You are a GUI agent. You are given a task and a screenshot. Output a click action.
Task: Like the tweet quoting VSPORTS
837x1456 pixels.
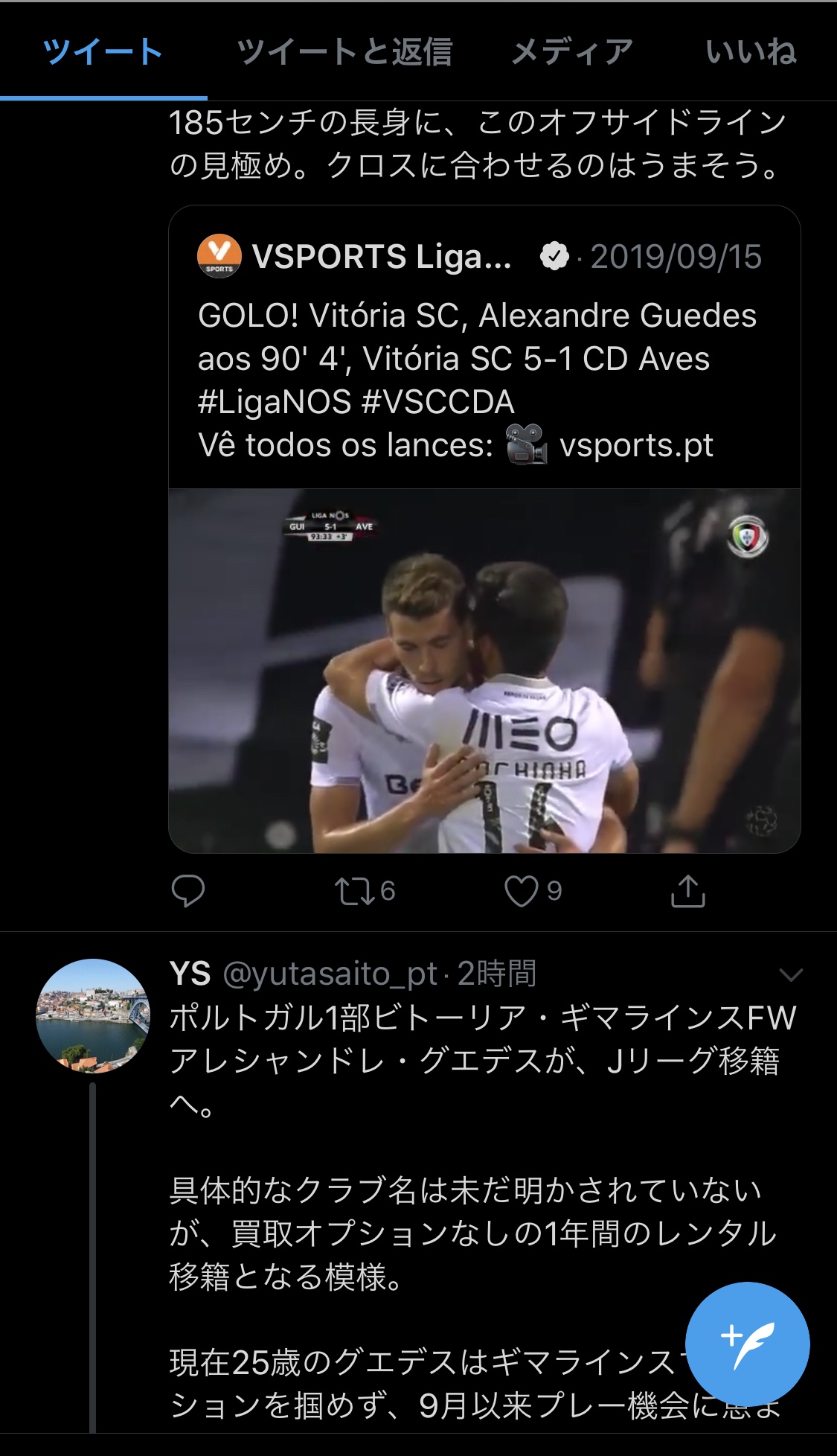[x=522, y=891]
